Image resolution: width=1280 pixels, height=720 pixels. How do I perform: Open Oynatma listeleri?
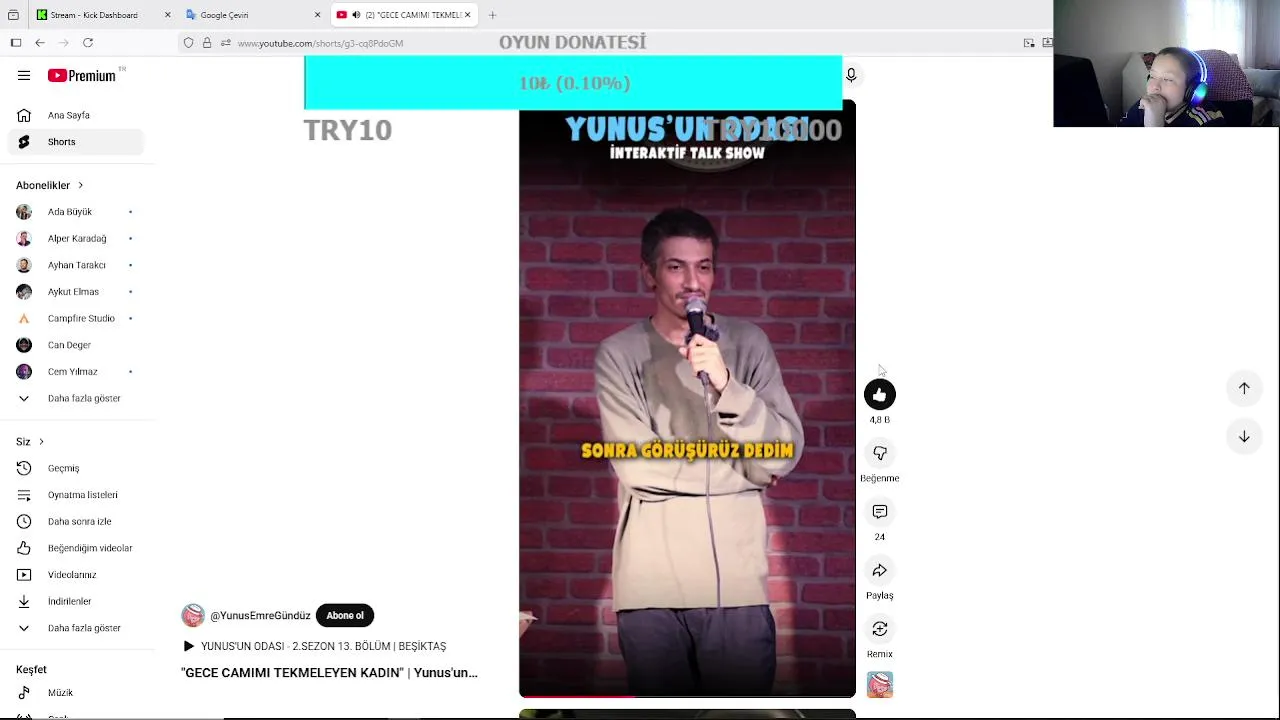[x=82, y=495]
